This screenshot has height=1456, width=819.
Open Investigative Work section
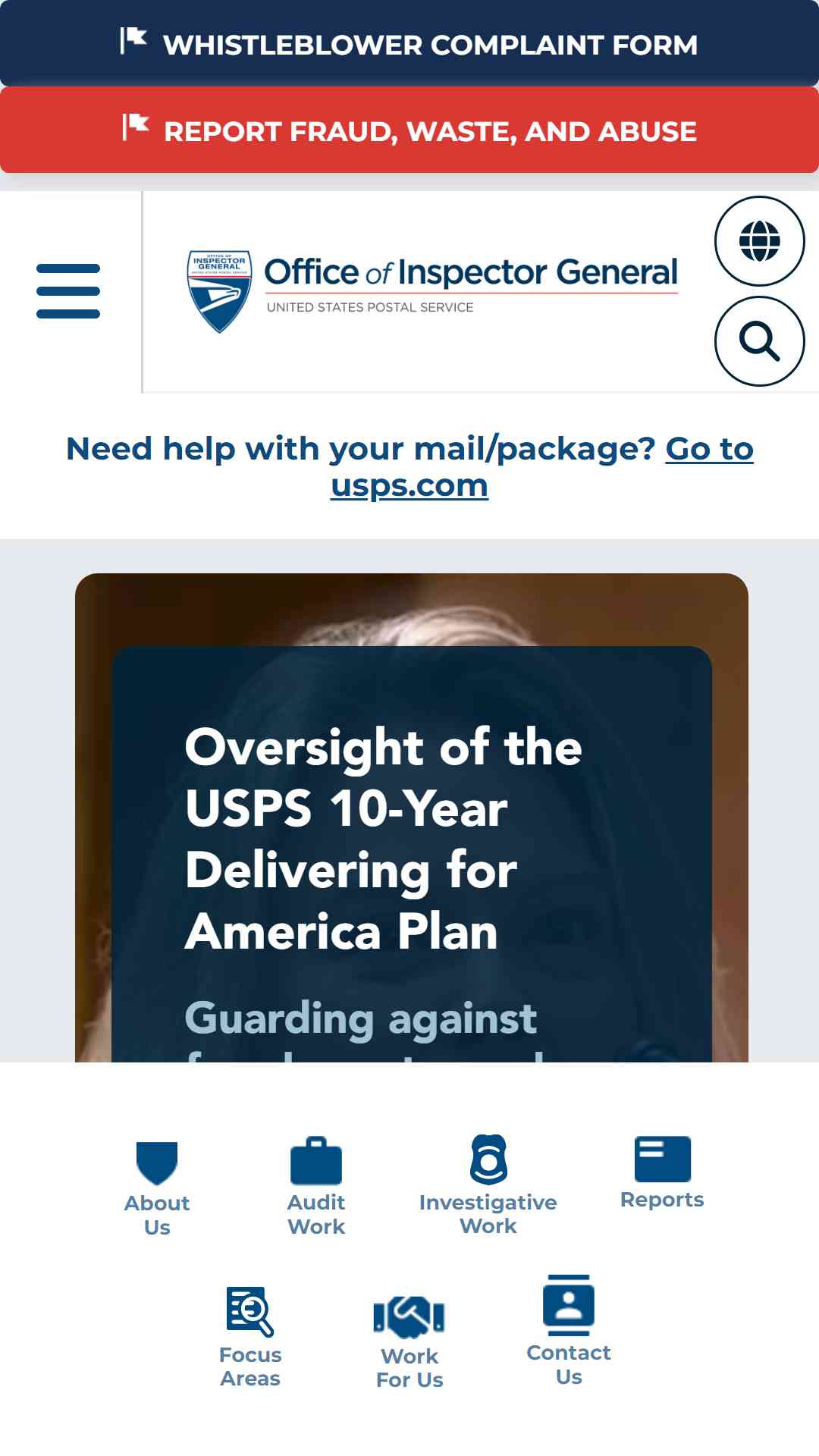pyautogui.click(x=488, y=1186)
